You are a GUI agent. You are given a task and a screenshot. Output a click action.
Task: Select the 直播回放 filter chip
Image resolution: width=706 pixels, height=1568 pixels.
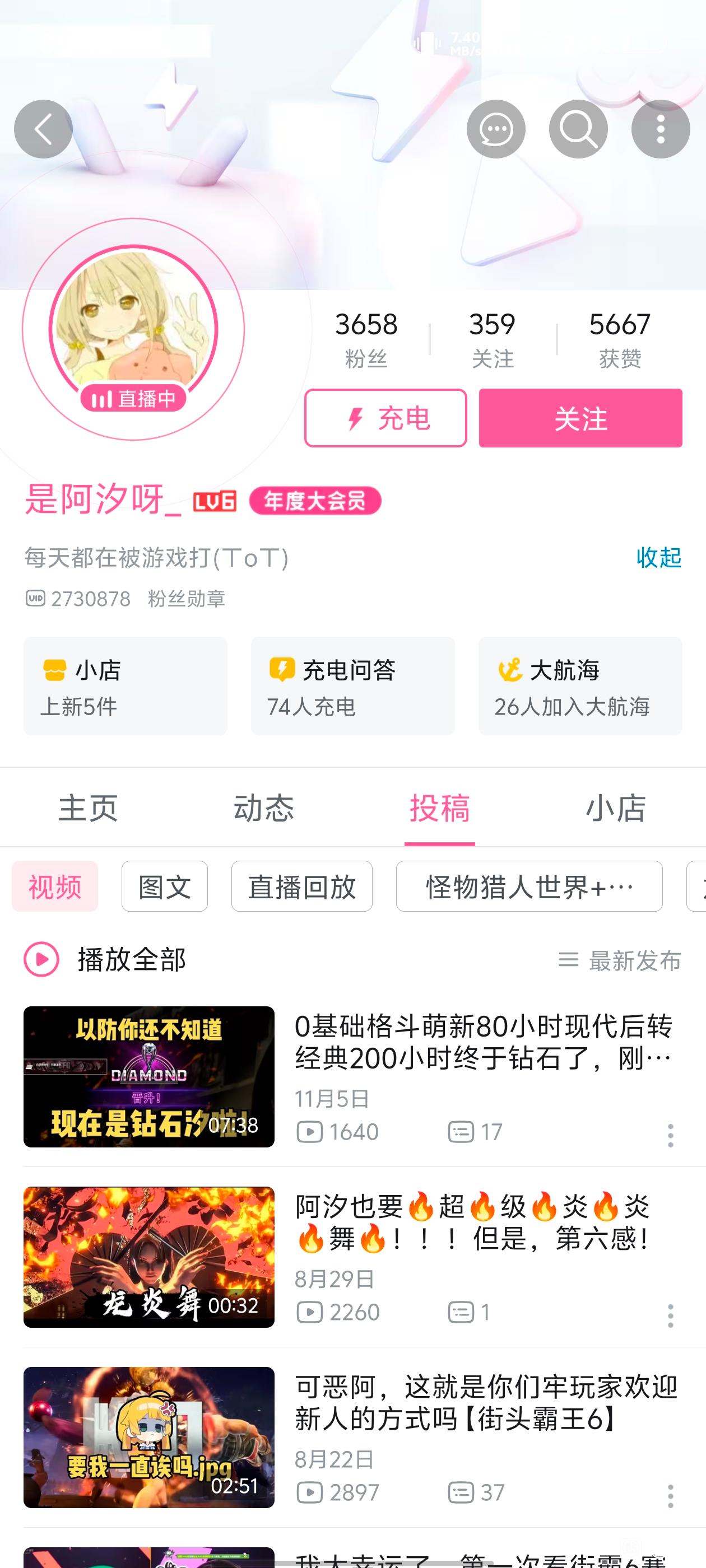[301, 886]
